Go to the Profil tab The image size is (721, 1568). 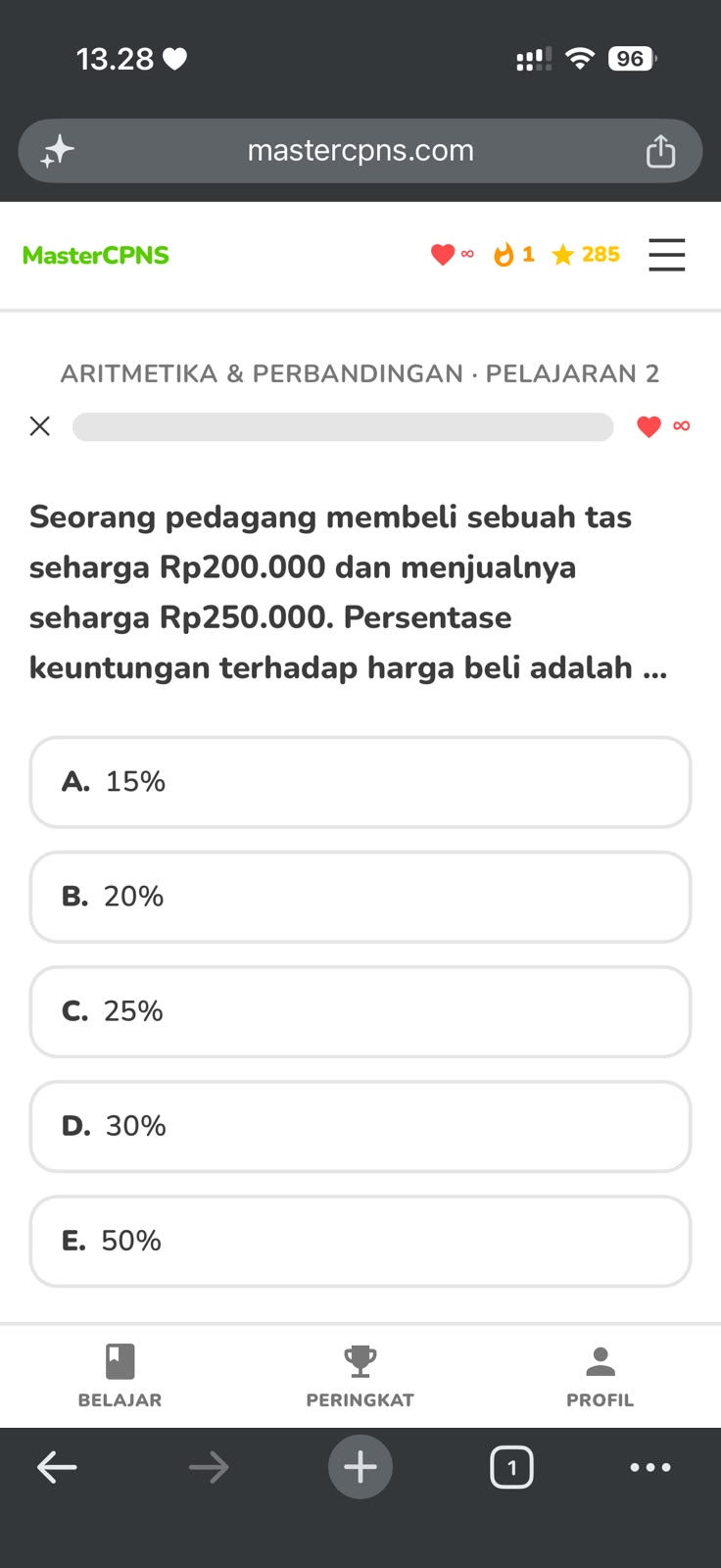(600, 1376)
